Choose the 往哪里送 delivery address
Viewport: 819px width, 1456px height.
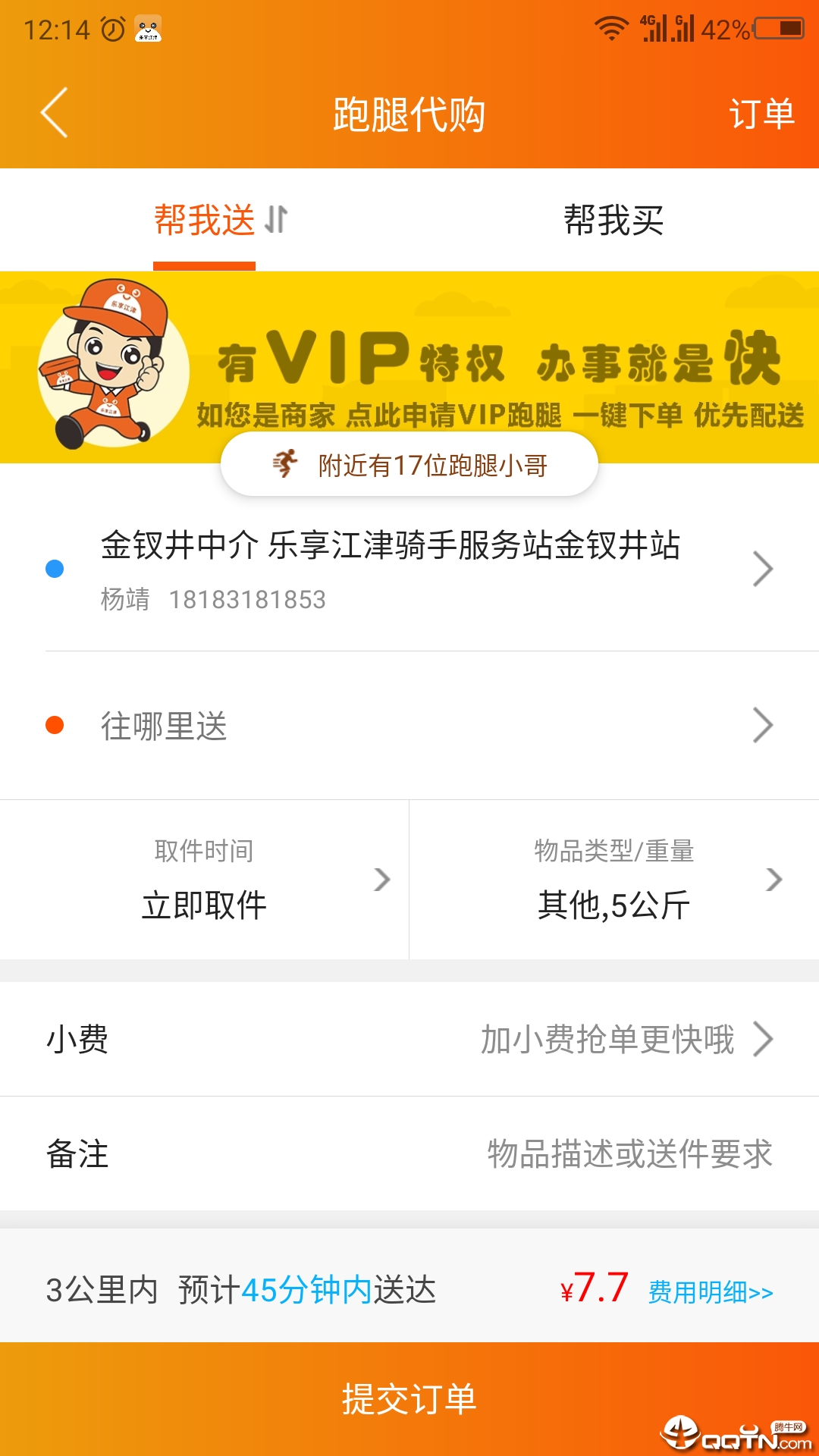point(409,726)
